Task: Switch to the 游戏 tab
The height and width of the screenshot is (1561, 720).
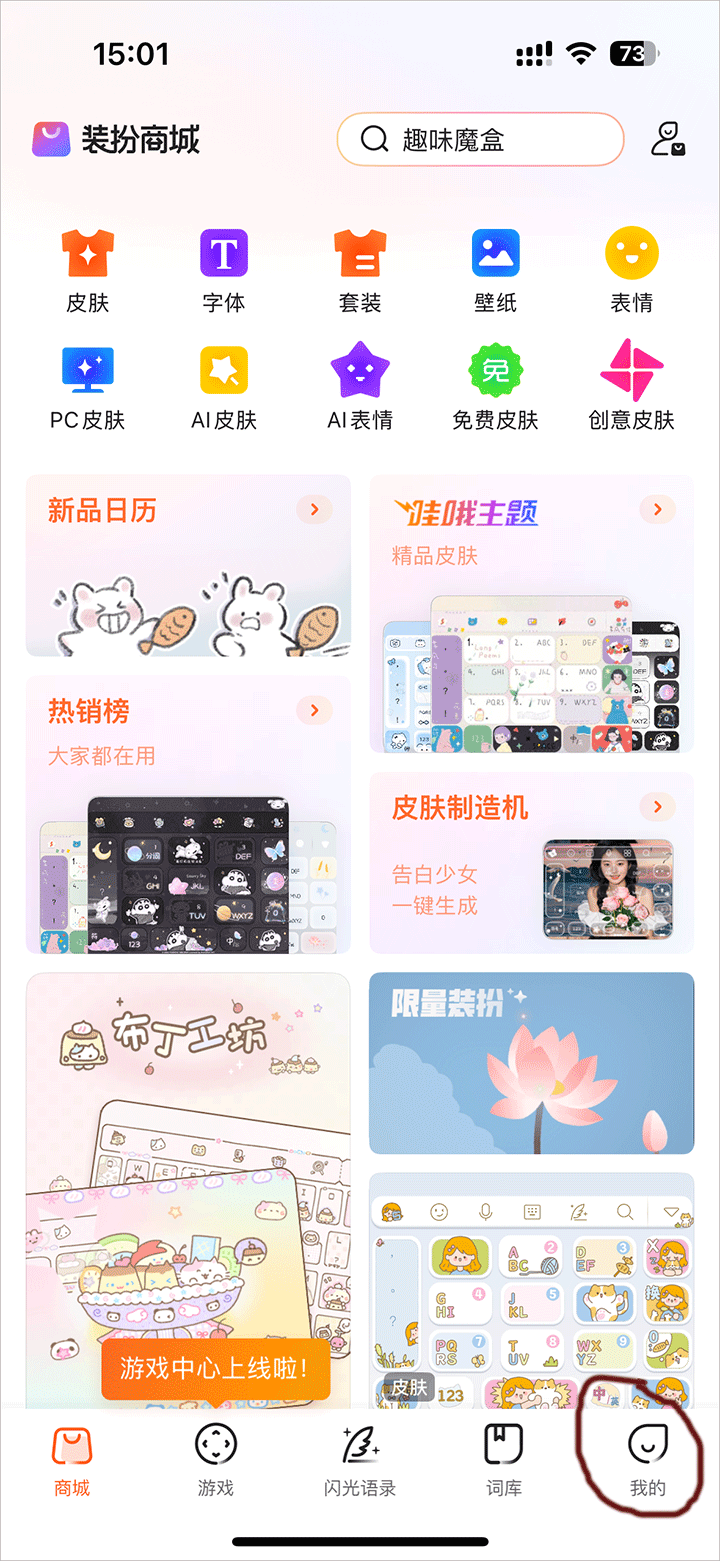Action: [216, 1460]
